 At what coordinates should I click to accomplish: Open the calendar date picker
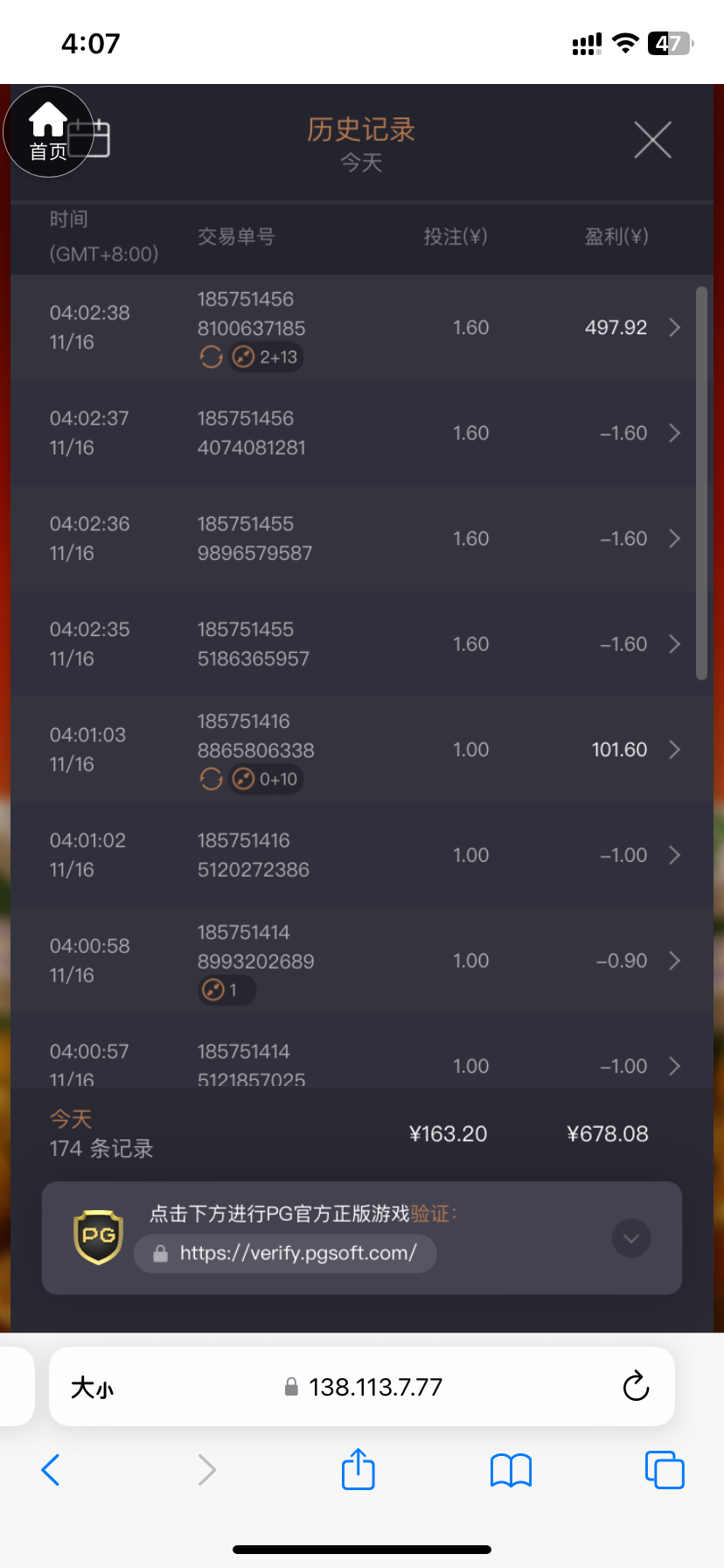point(91,138)
